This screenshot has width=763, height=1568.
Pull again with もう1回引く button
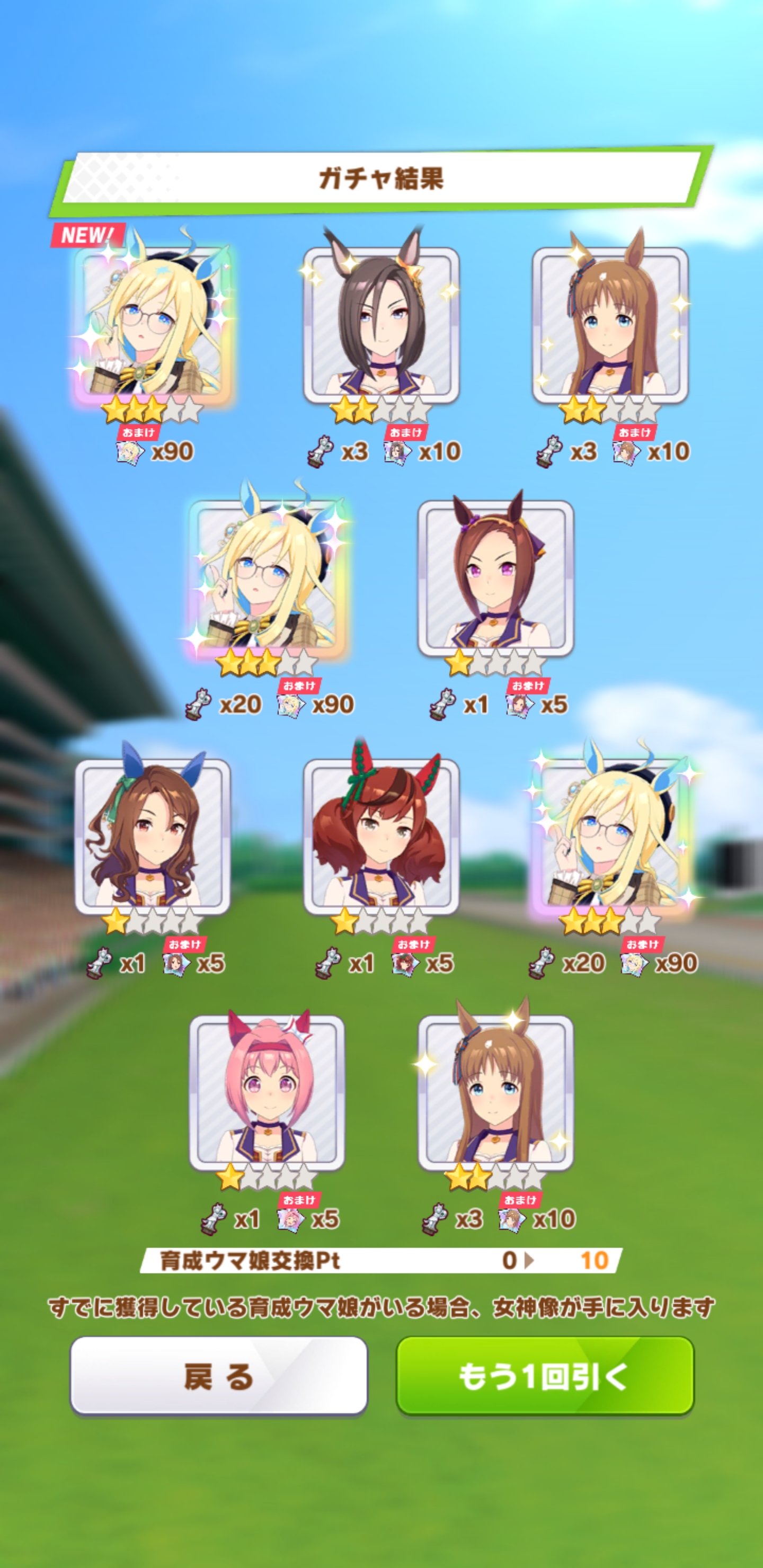tap(544, 1376)
